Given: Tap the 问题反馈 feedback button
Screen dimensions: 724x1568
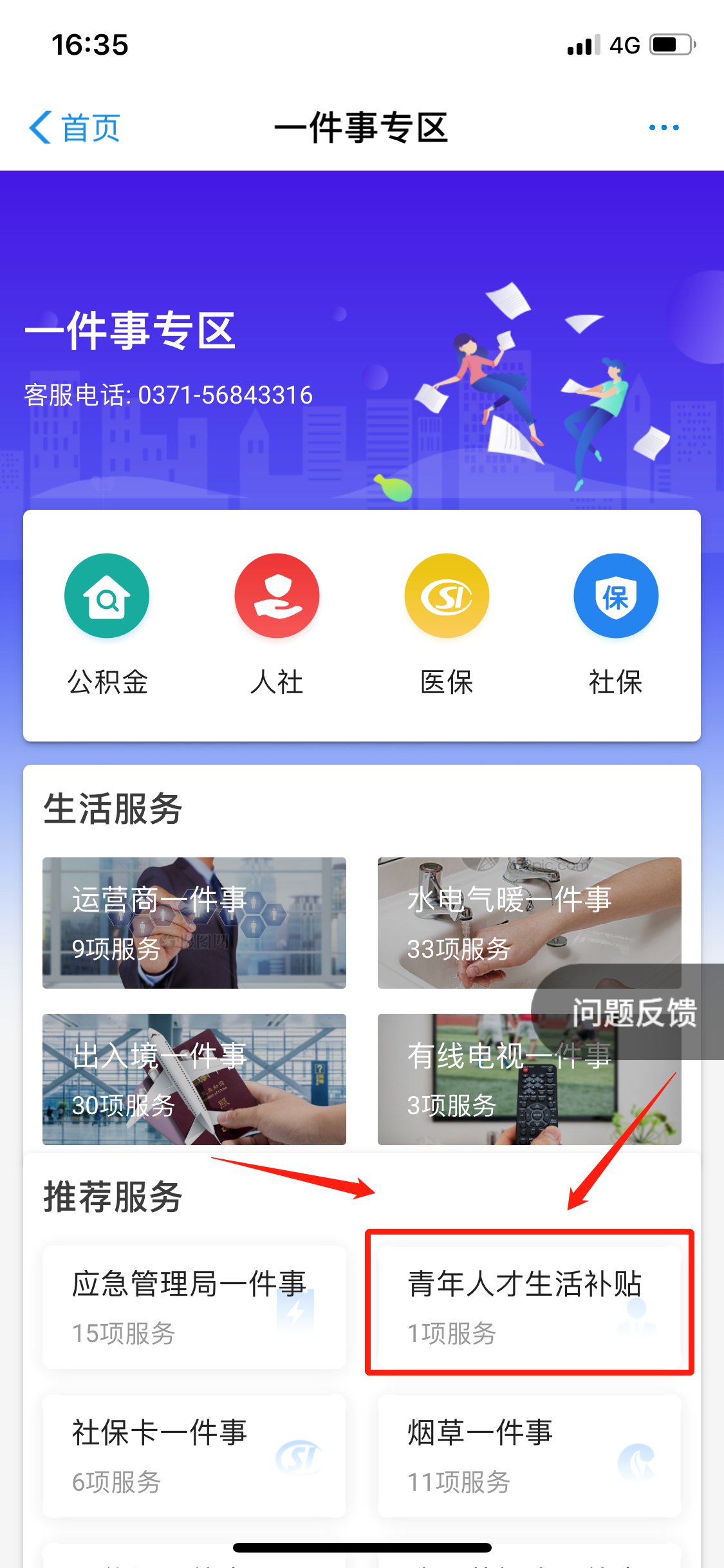Looking at the screenshot, I should coord(633,1012).
